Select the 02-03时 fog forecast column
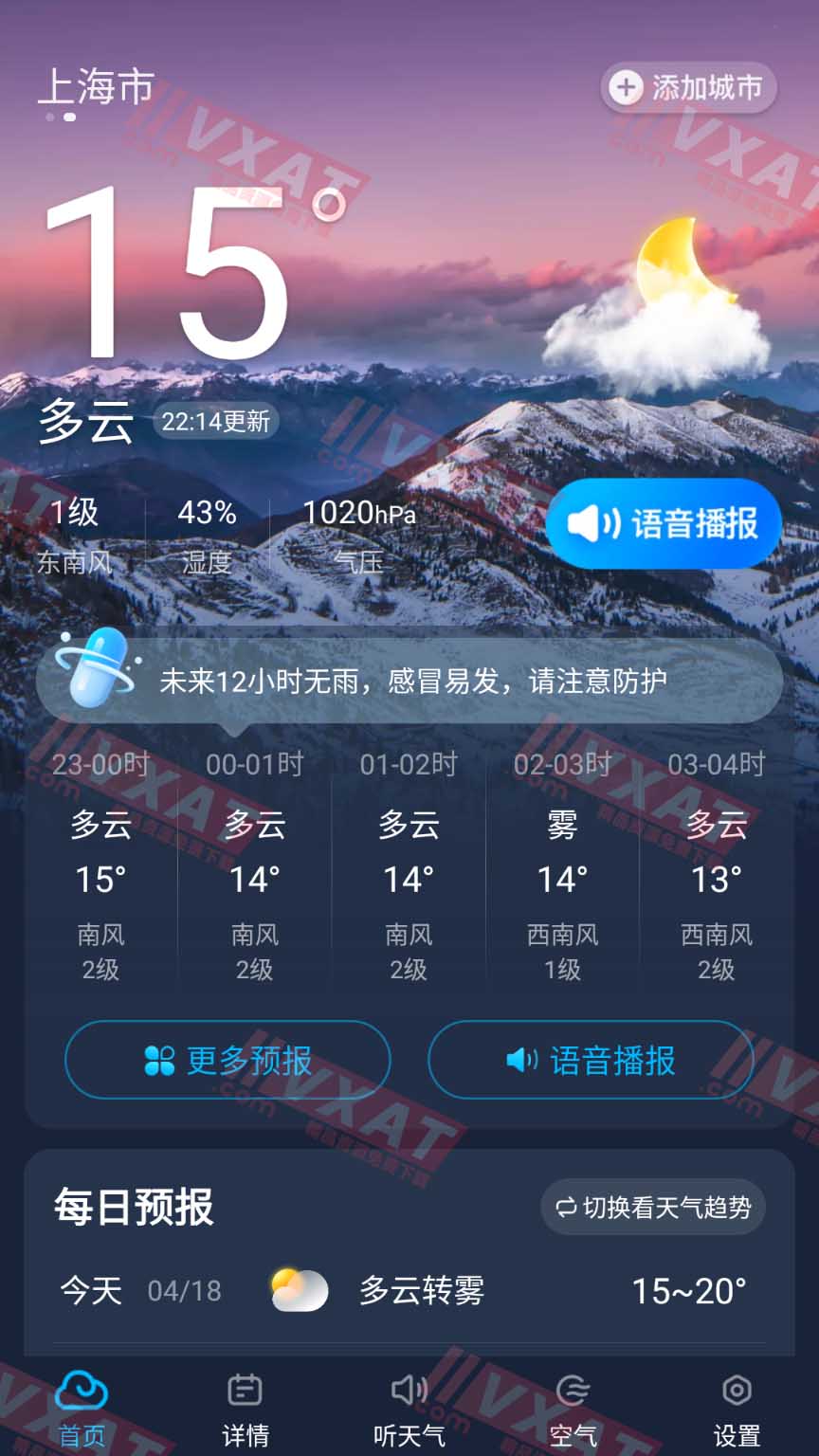Viewport: 819px width, 1456px height. point(563,863)
